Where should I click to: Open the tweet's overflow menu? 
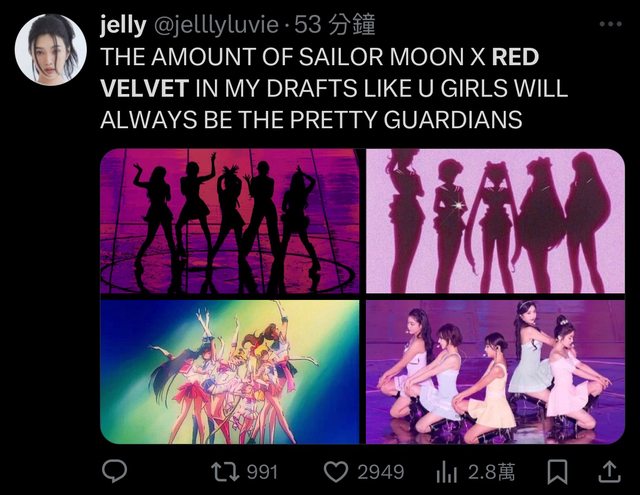(x=609, y=24)
